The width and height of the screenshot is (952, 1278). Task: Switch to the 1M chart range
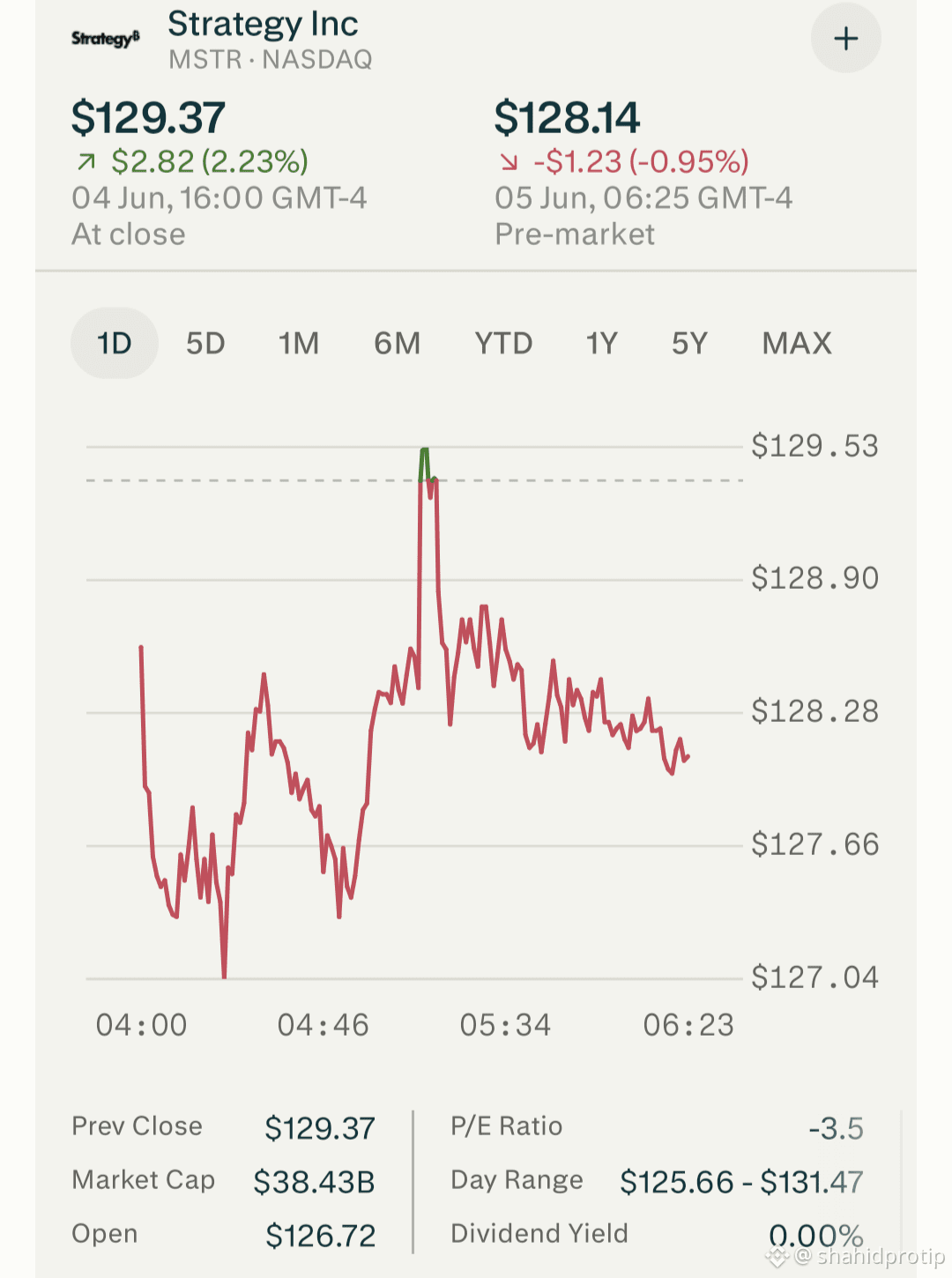(x=299, y=343)
